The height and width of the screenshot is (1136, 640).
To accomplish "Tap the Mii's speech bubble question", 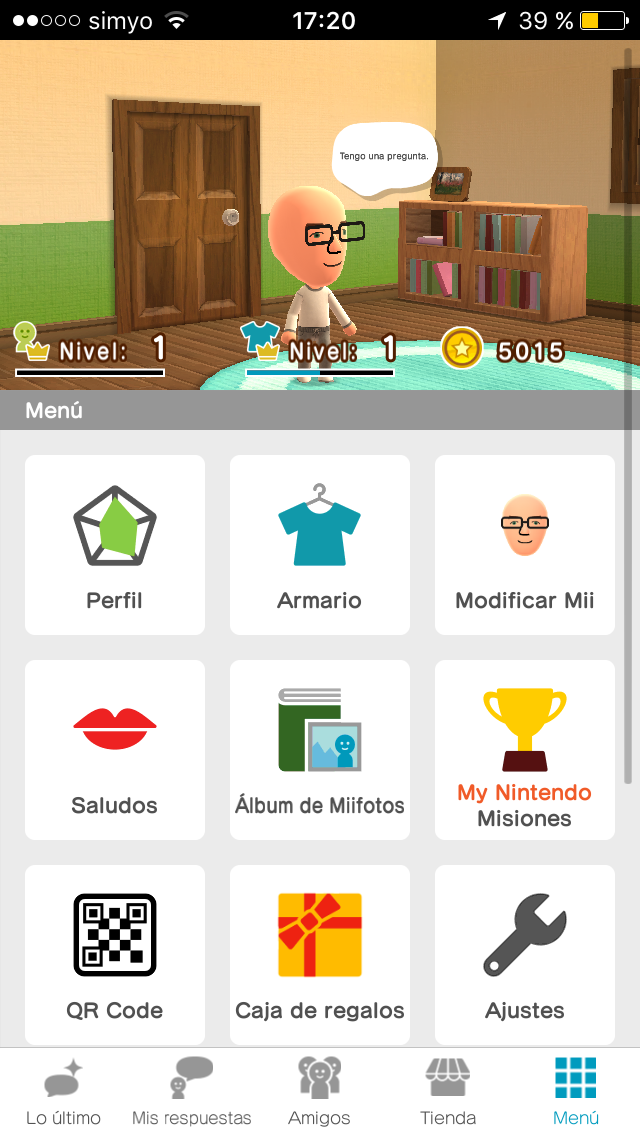I will (x=384, y=157).
